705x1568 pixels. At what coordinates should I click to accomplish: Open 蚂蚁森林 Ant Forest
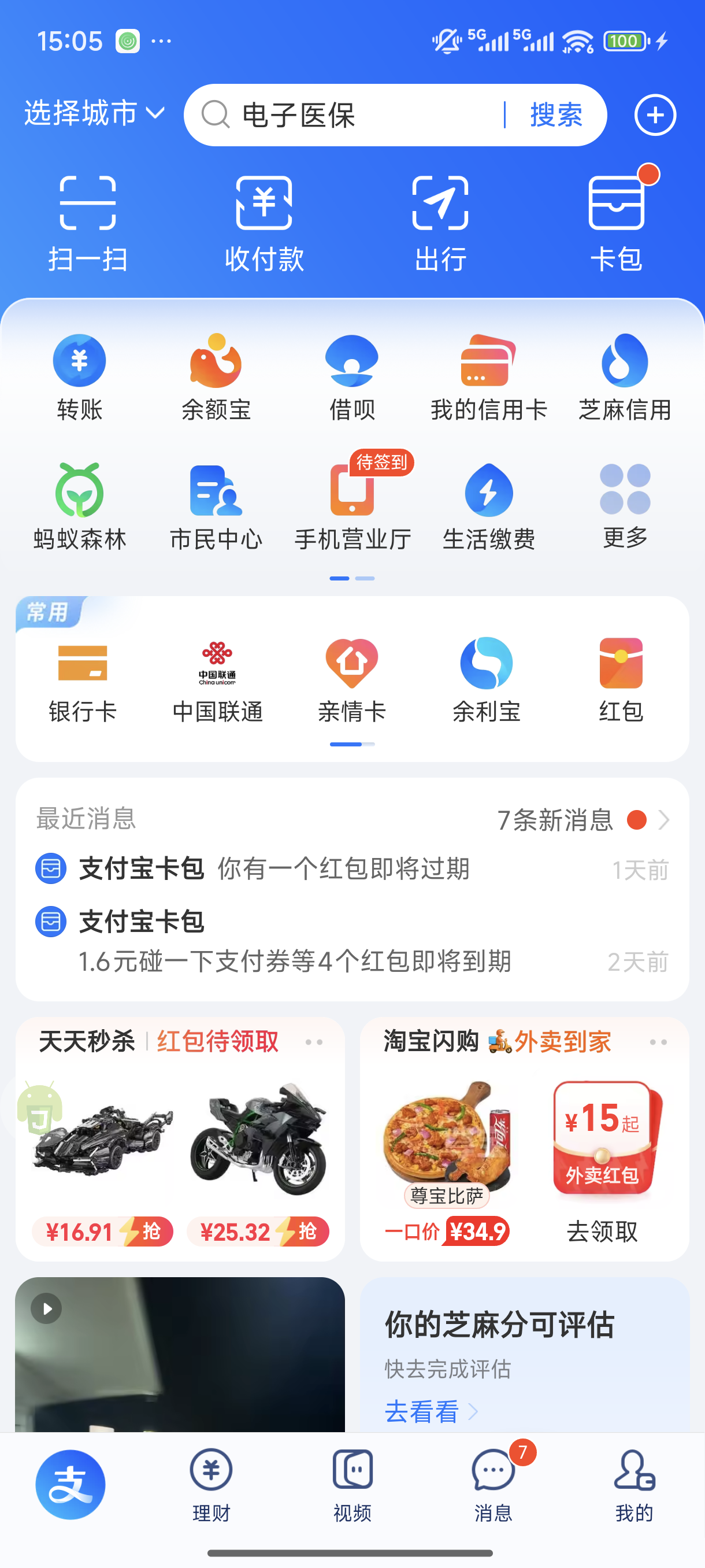pyautogui.click(x=80, y=506)
